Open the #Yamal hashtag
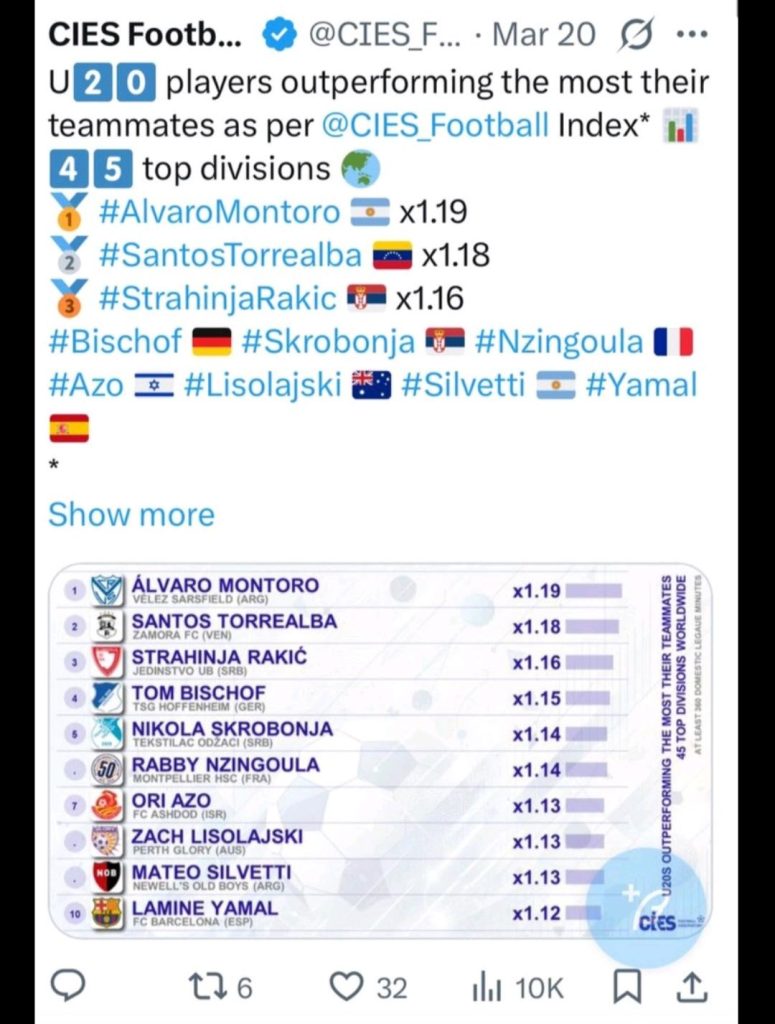This screenshot has height=1024, width=775. pos(642,385)
